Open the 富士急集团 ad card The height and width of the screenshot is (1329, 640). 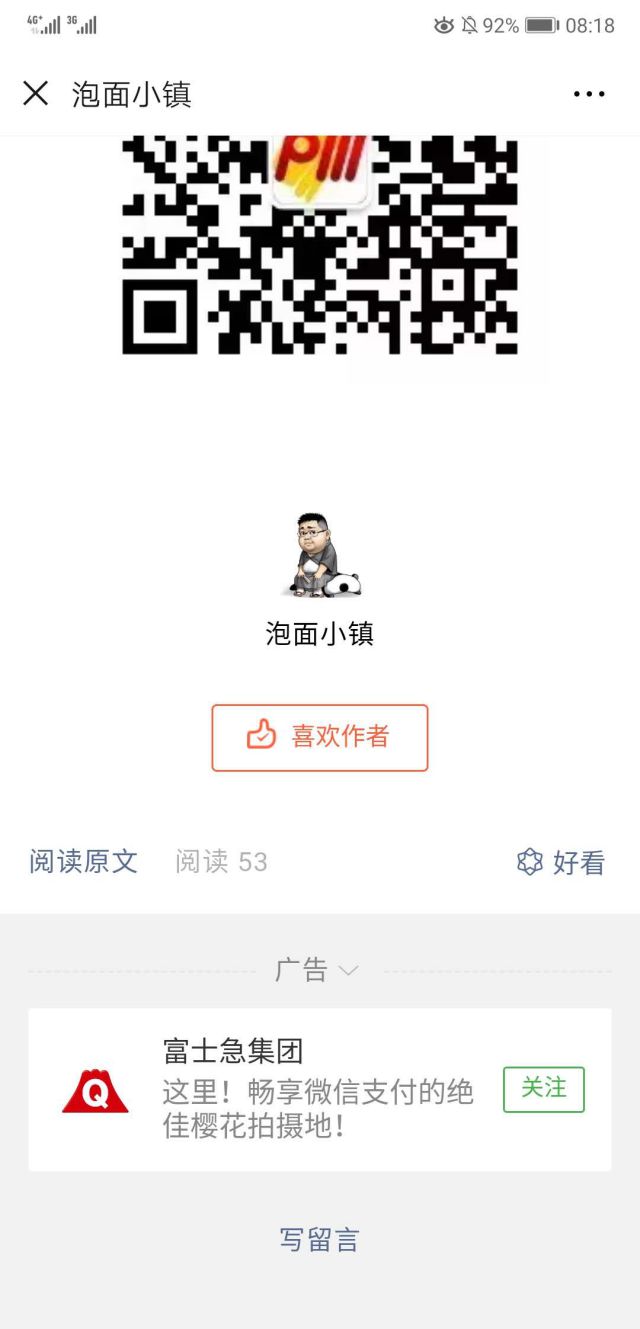point(300,1089)
